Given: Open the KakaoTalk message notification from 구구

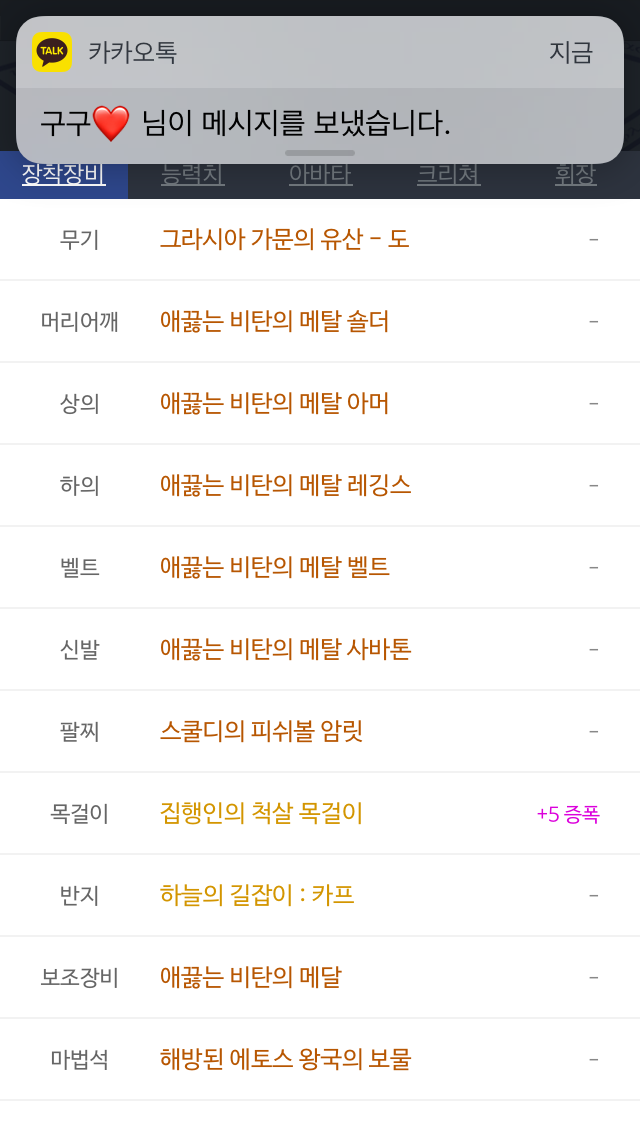Looking at the screenshot, I should (320, 90).
